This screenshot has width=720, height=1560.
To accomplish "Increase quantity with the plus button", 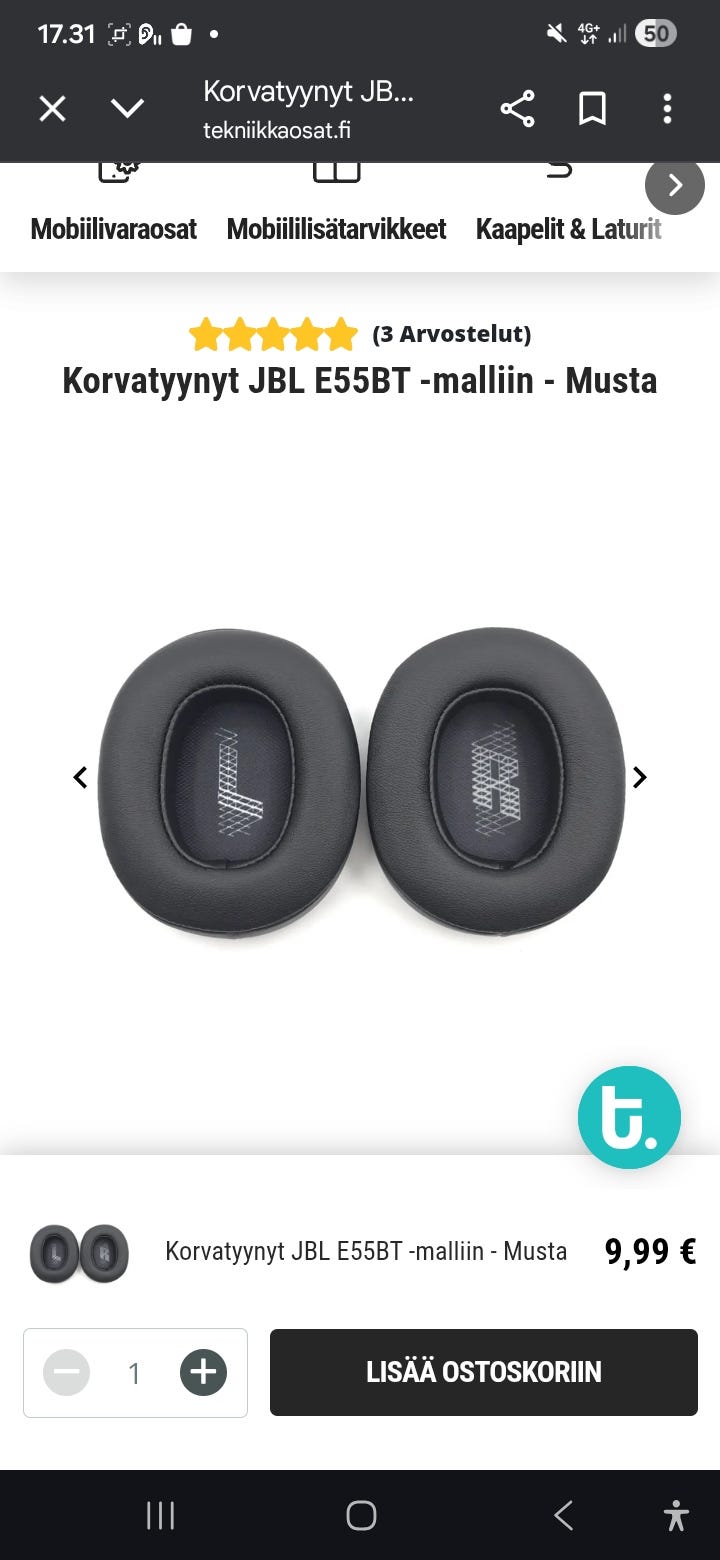I will [203, 1372].
